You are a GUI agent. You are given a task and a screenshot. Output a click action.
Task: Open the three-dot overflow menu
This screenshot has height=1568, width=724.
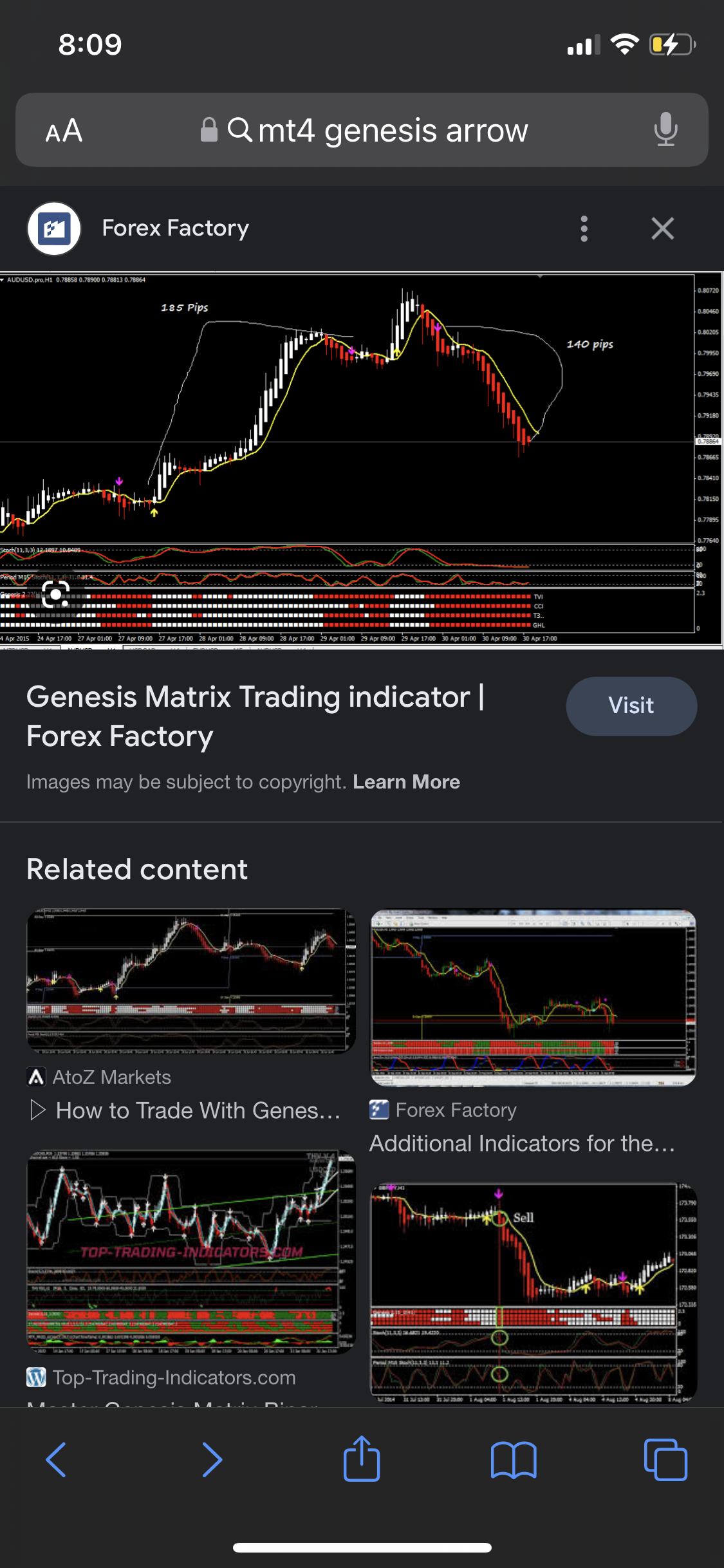(584, 229)
